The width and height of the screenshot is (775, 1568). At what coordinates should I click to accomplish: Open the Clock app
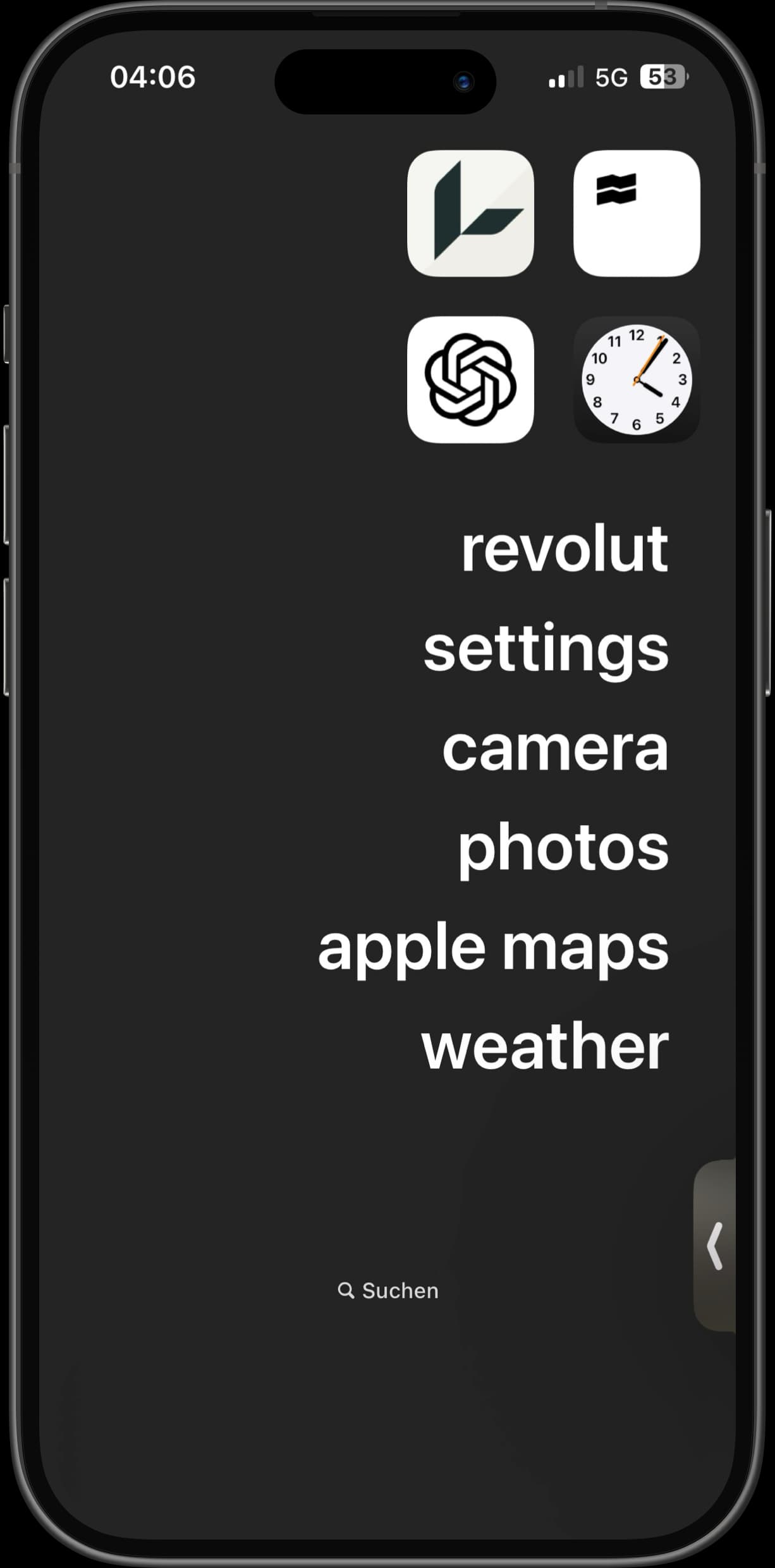[x=636, y=379]
